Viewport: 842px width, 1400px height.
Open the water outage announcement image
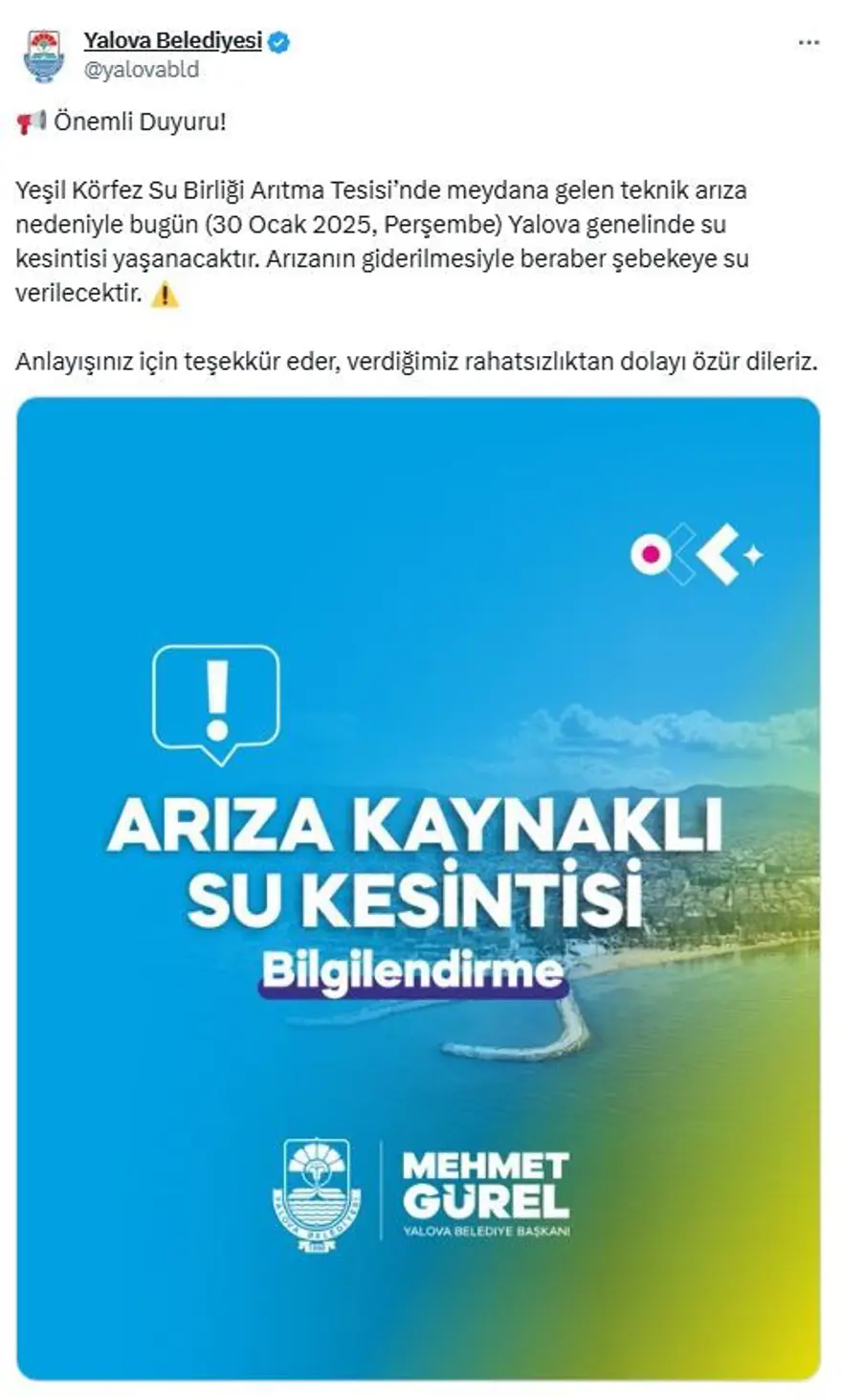point(418,887)
